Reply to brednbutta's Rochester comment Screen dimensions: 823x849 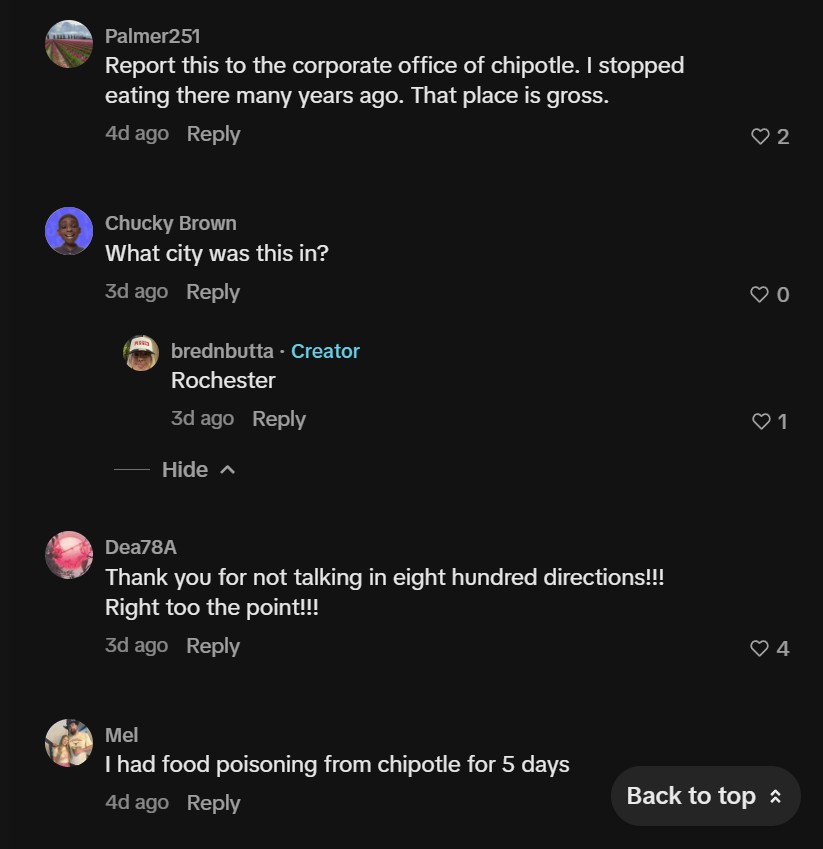[x=279, y=419]
